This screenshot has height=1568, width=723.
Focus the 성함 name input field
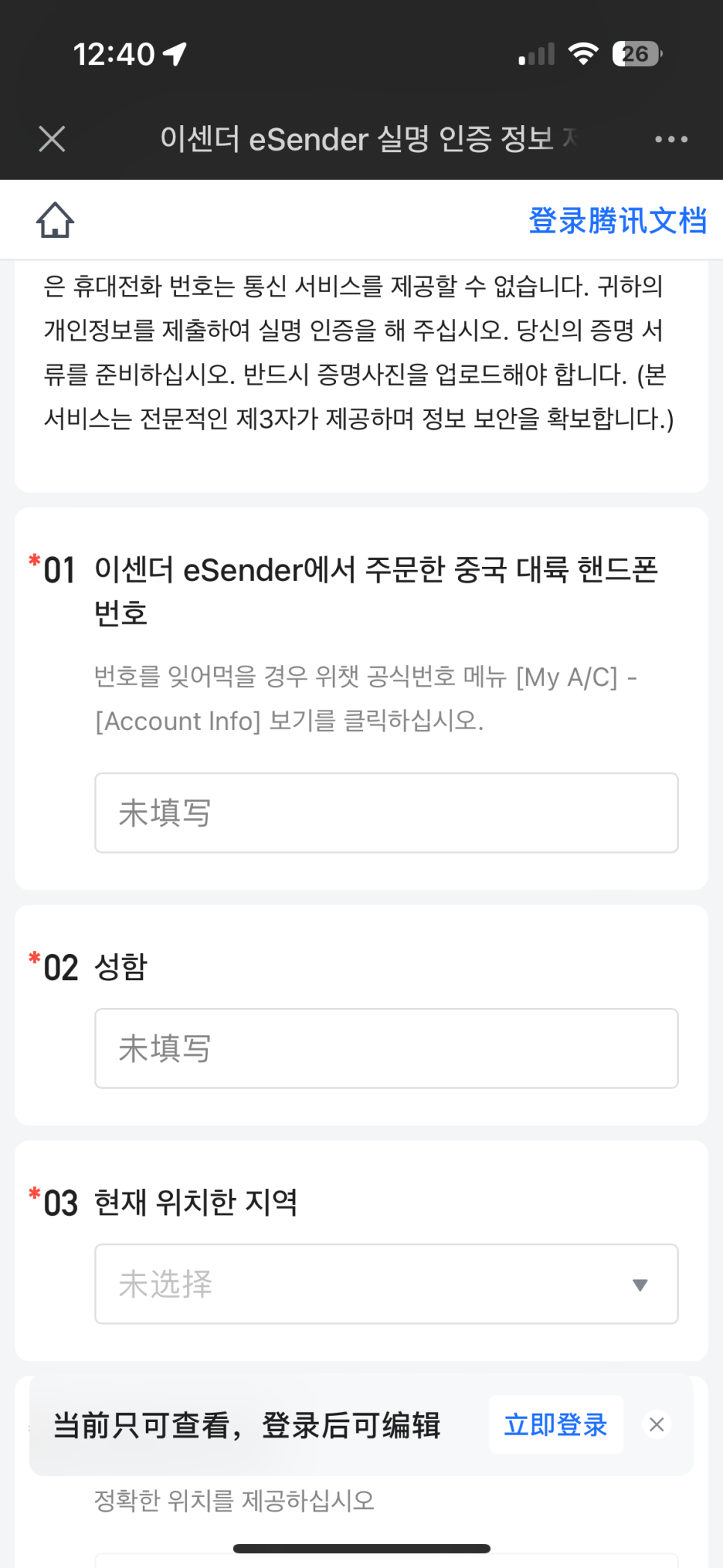386,1048
